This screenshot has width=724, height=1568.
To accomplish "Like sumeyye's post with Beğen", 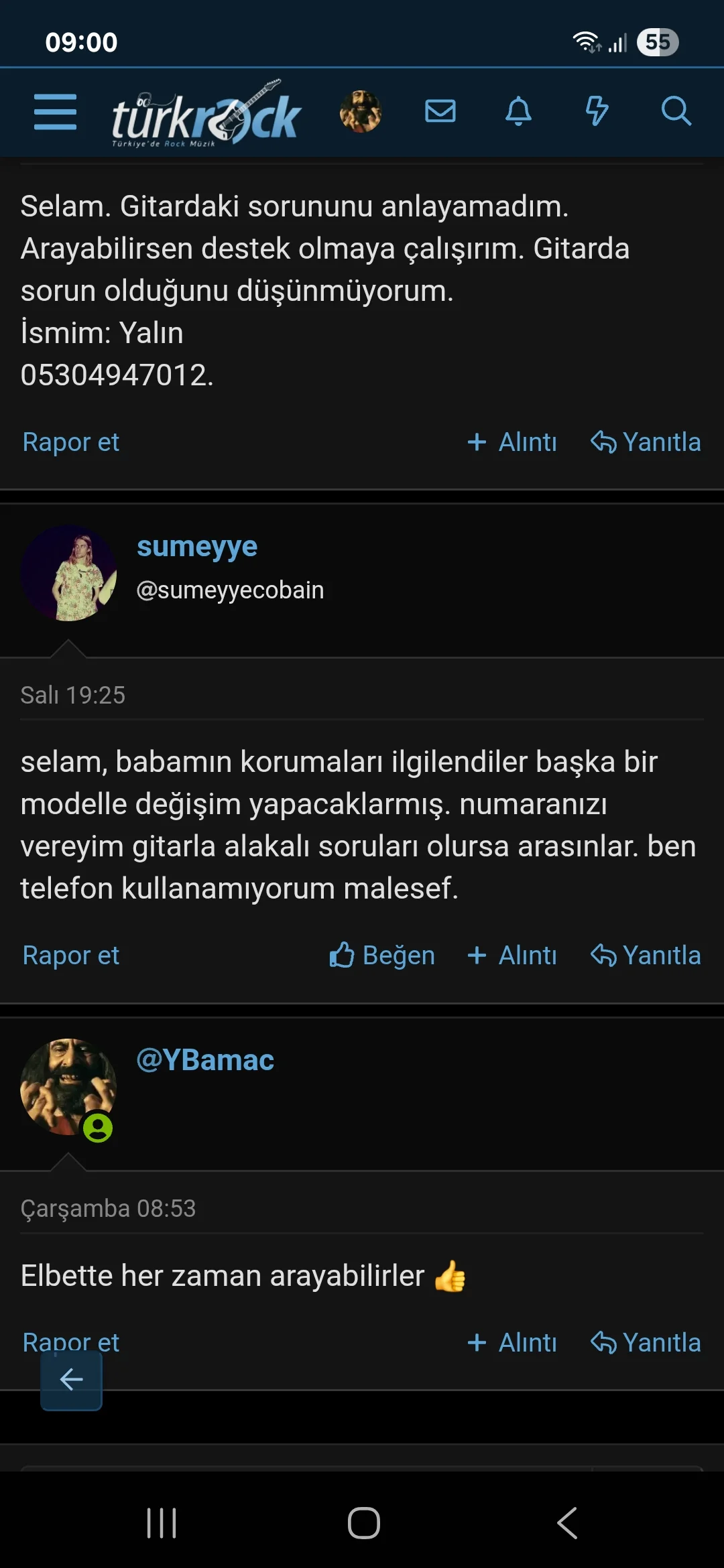I will pyautogui.click(x=382, y=956).
